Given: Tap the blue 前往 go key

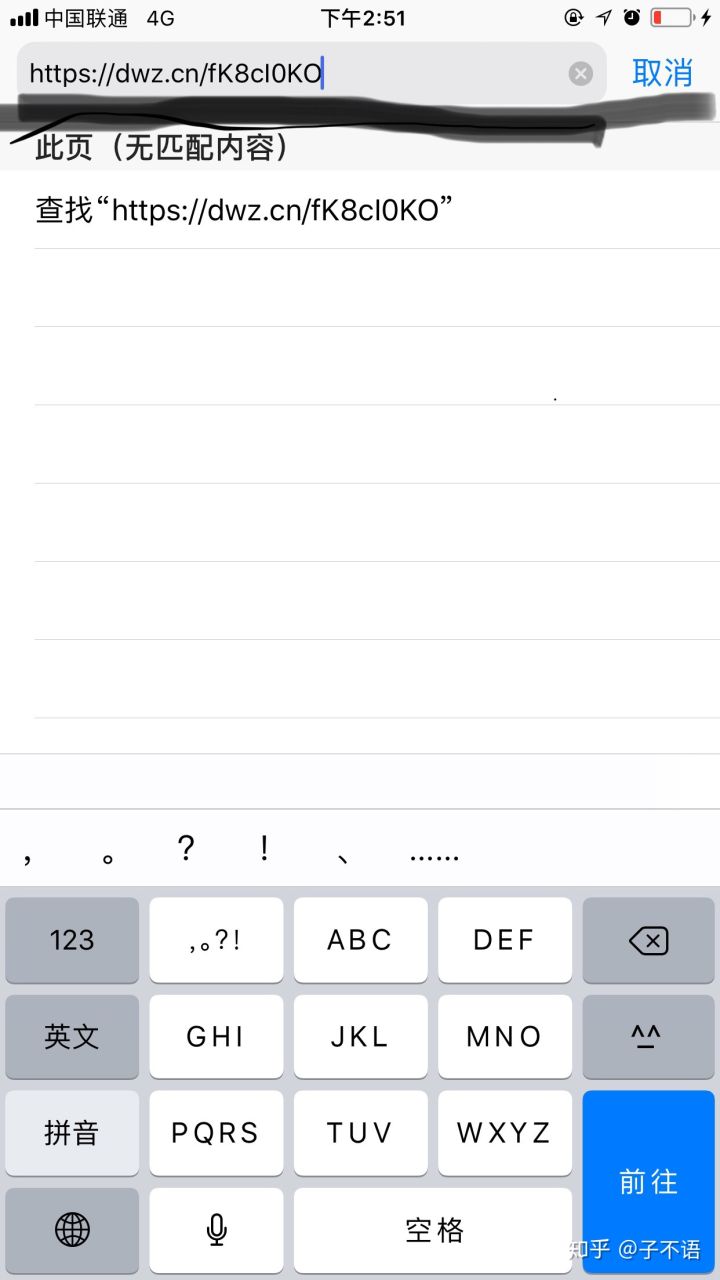Looking at the screenshot, I should point(648,1182).
